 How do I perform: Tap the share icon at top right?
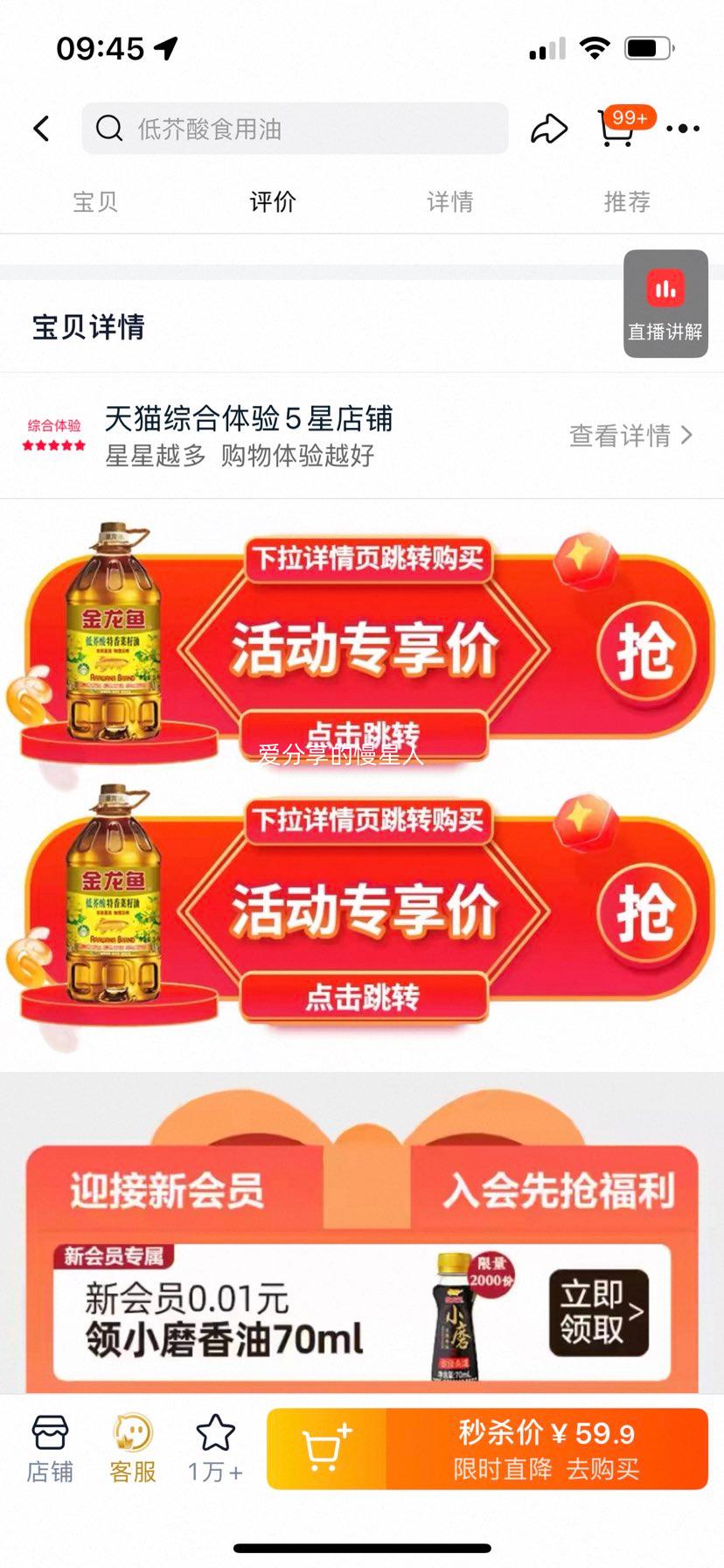548,128
